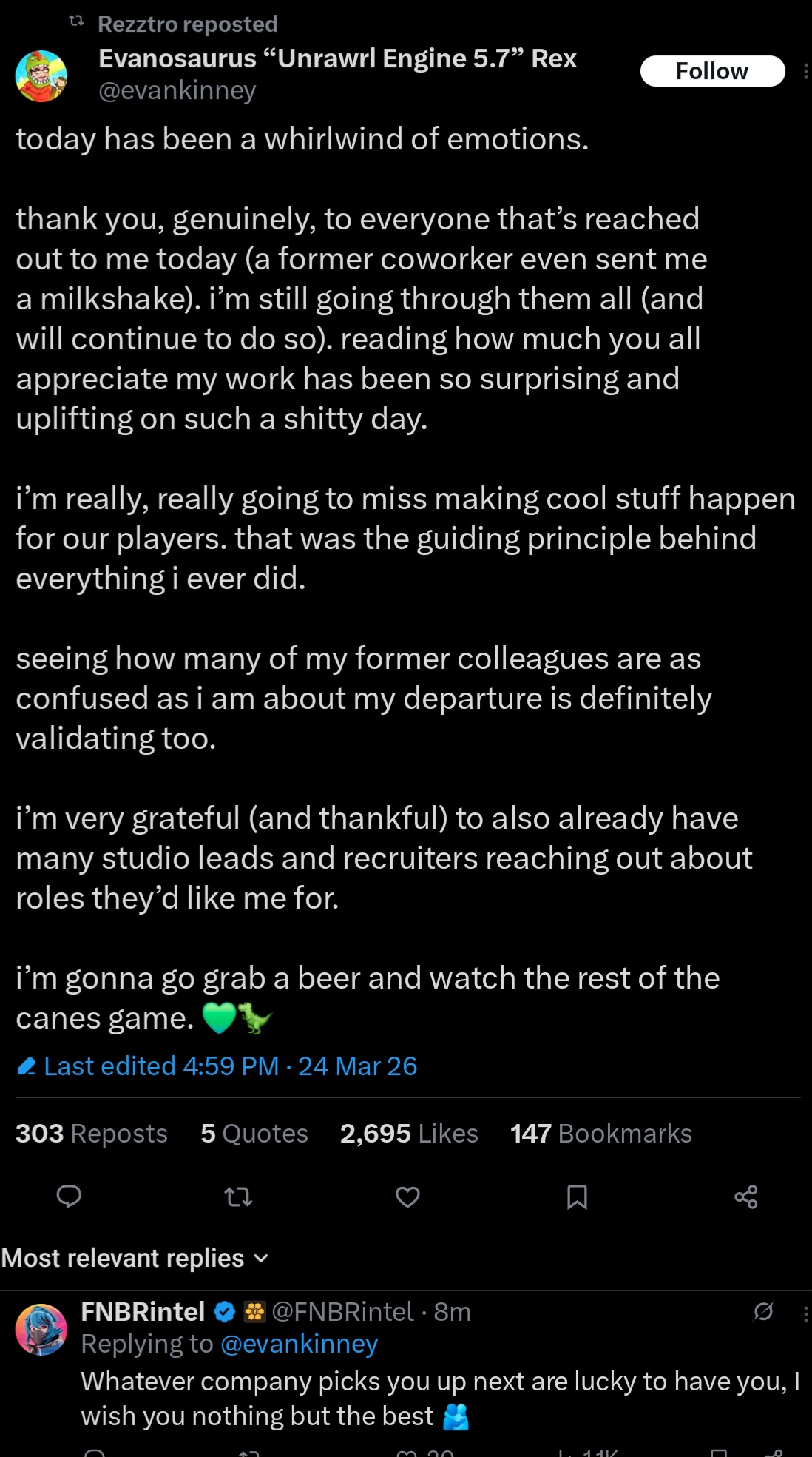
Task: Open the Rezztro reposted label
Action: pyautogui.click(x=187, y=24)
